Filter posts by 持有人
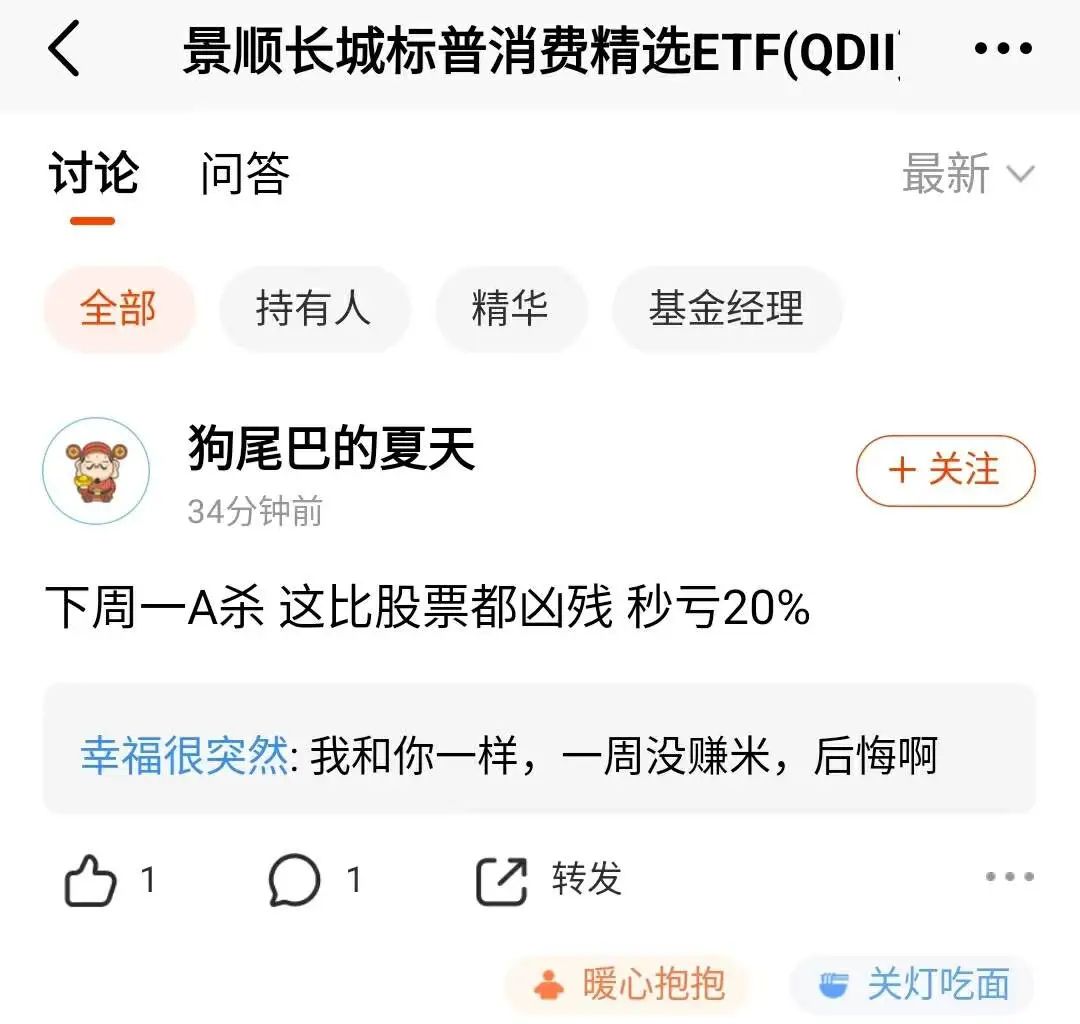 [x=313, y=308]
